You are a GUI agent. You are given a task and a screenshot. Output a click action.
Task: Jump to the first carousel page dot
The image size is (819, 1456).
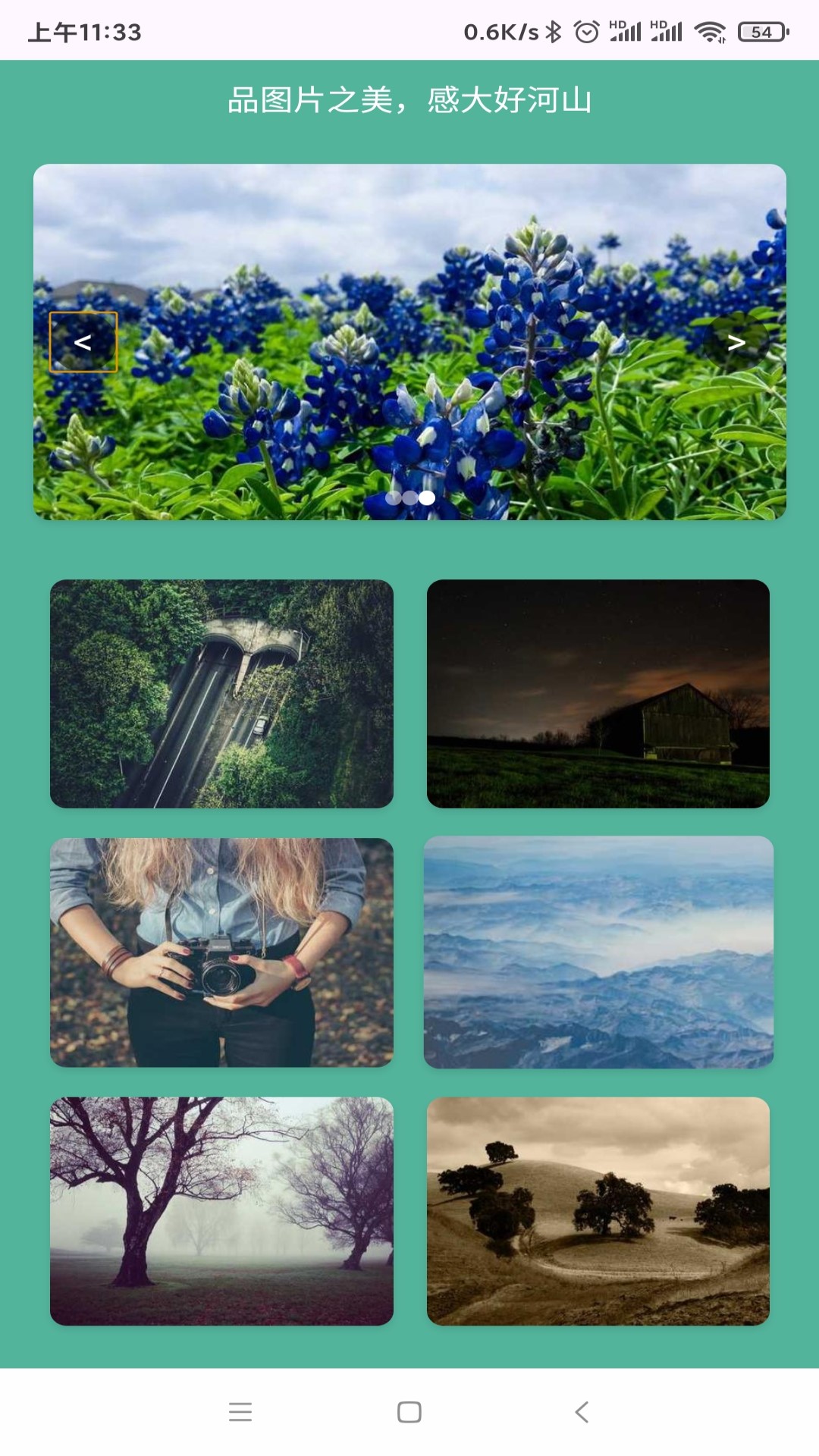tap(393, 497)
